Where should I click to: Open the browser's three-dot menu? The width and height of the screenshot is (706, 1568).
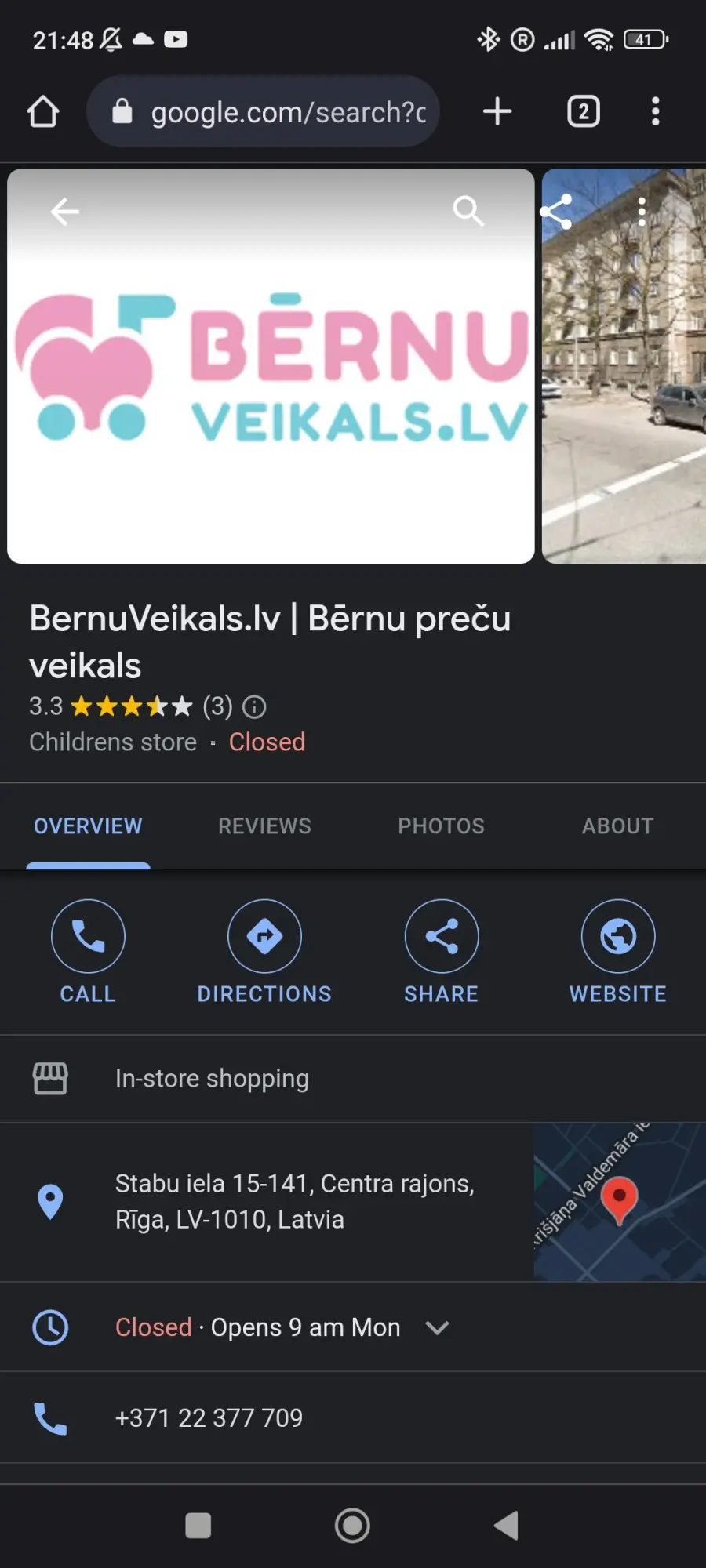(x=656, y=111)
